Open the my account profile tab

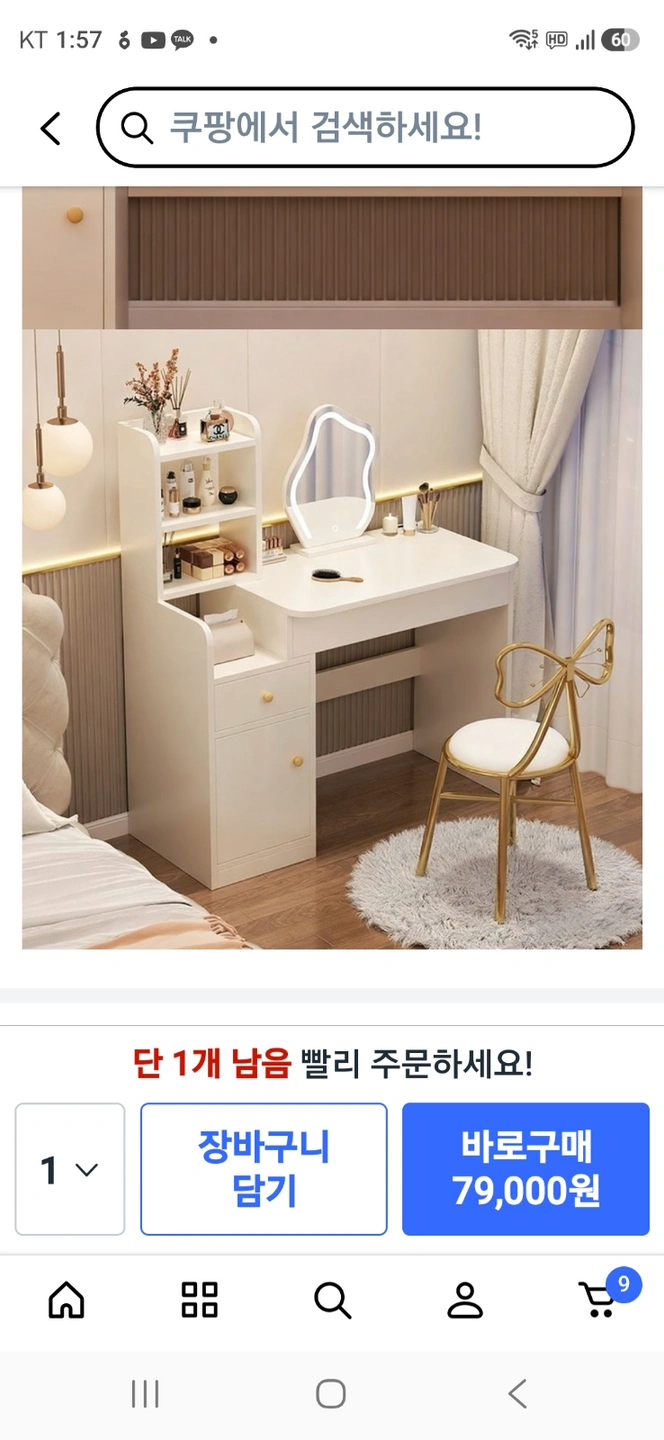click(465, 1300)
